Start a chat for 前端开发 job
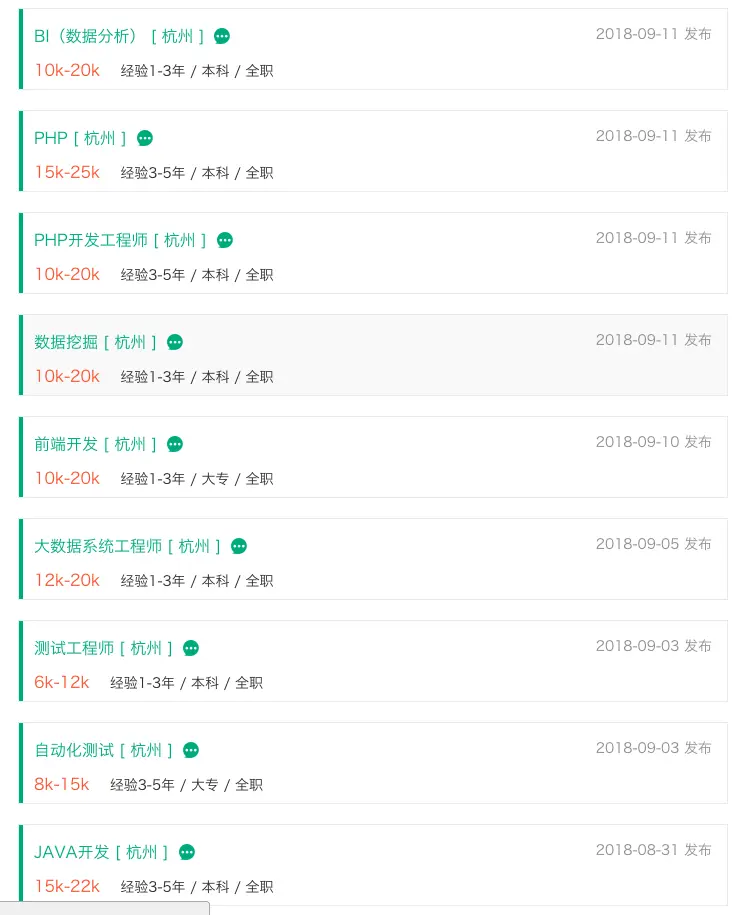This screenshot has width=739, height=915. click(175, 444)
